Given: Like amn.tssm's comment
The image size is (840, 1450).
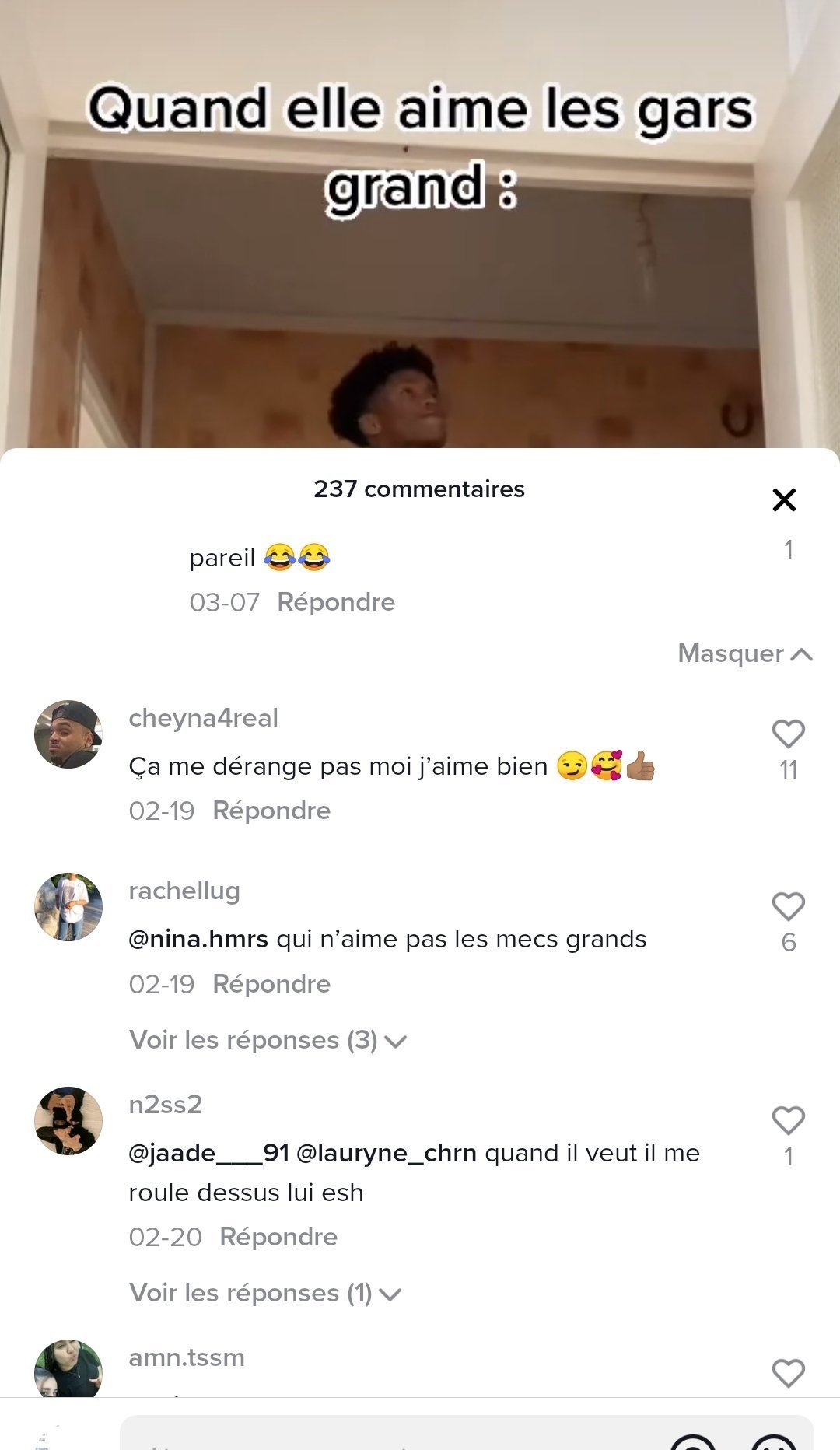Looking at the screenshot, I should click(x=788, y=1373).
